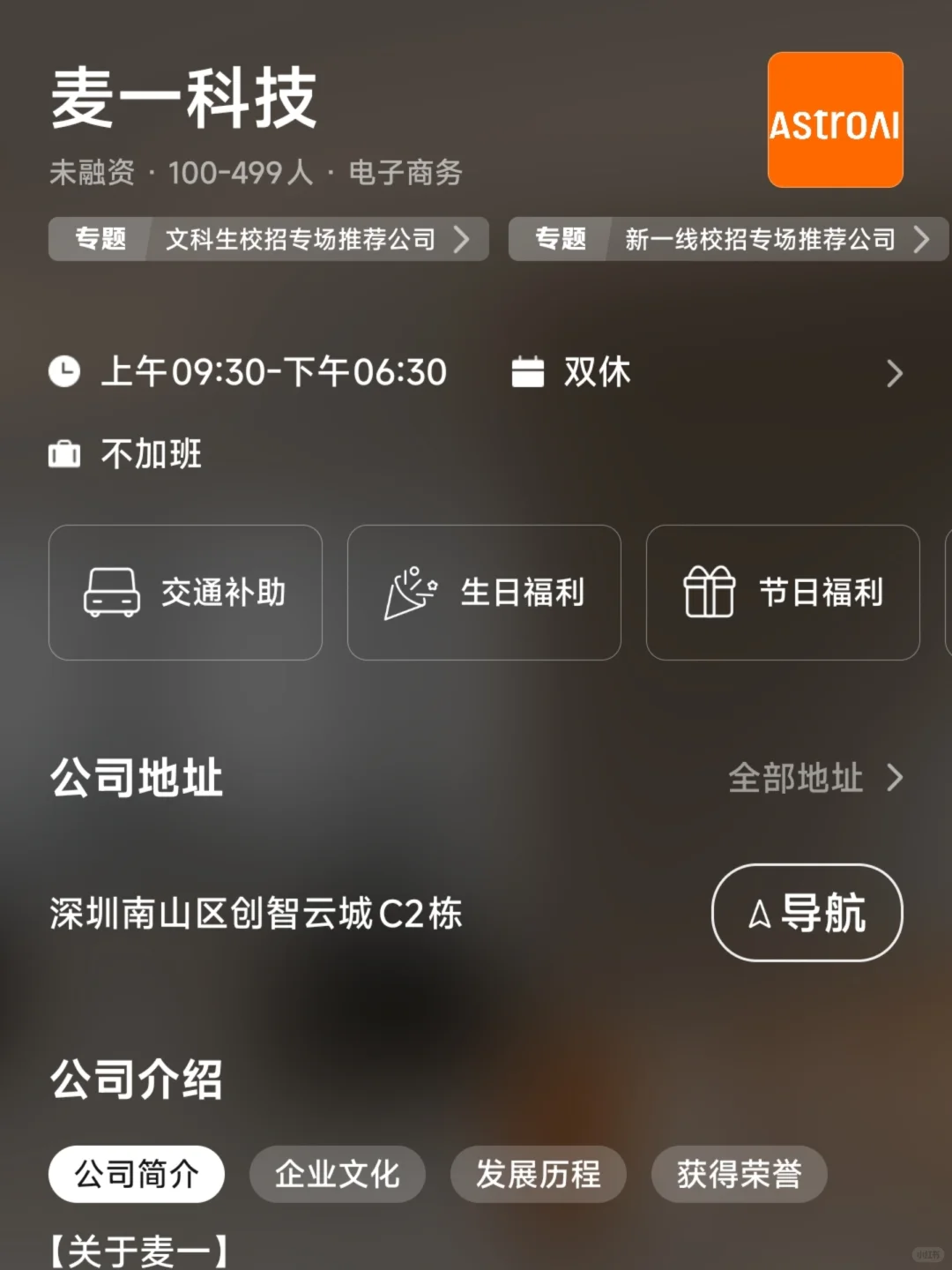Expand work hours and 双休 details
Viewport: 952px width, 1270px height.
coord(894,373)
